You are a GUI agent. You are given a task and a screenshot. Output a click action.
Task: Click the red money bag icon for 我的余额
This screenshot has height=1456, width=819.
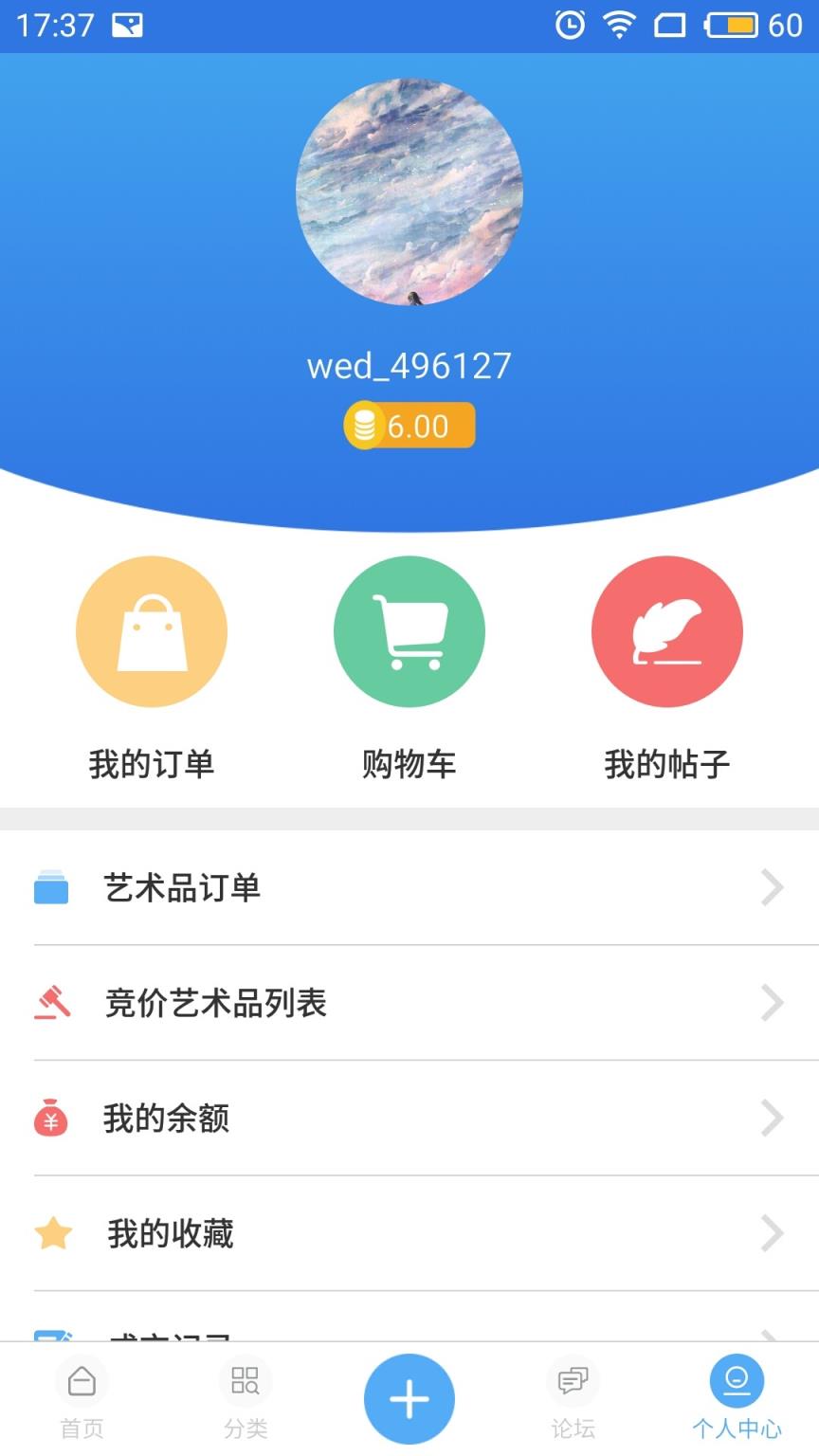[x=53, y=1119]
